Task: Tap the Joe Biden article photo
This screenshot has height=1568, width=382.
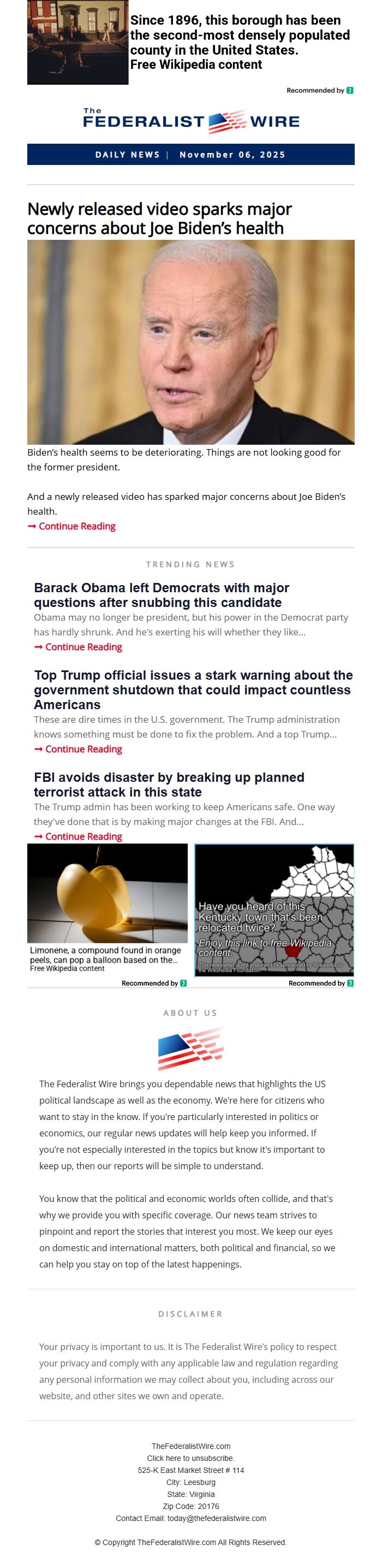Action: pyautogui.click(x=190, y=341)
